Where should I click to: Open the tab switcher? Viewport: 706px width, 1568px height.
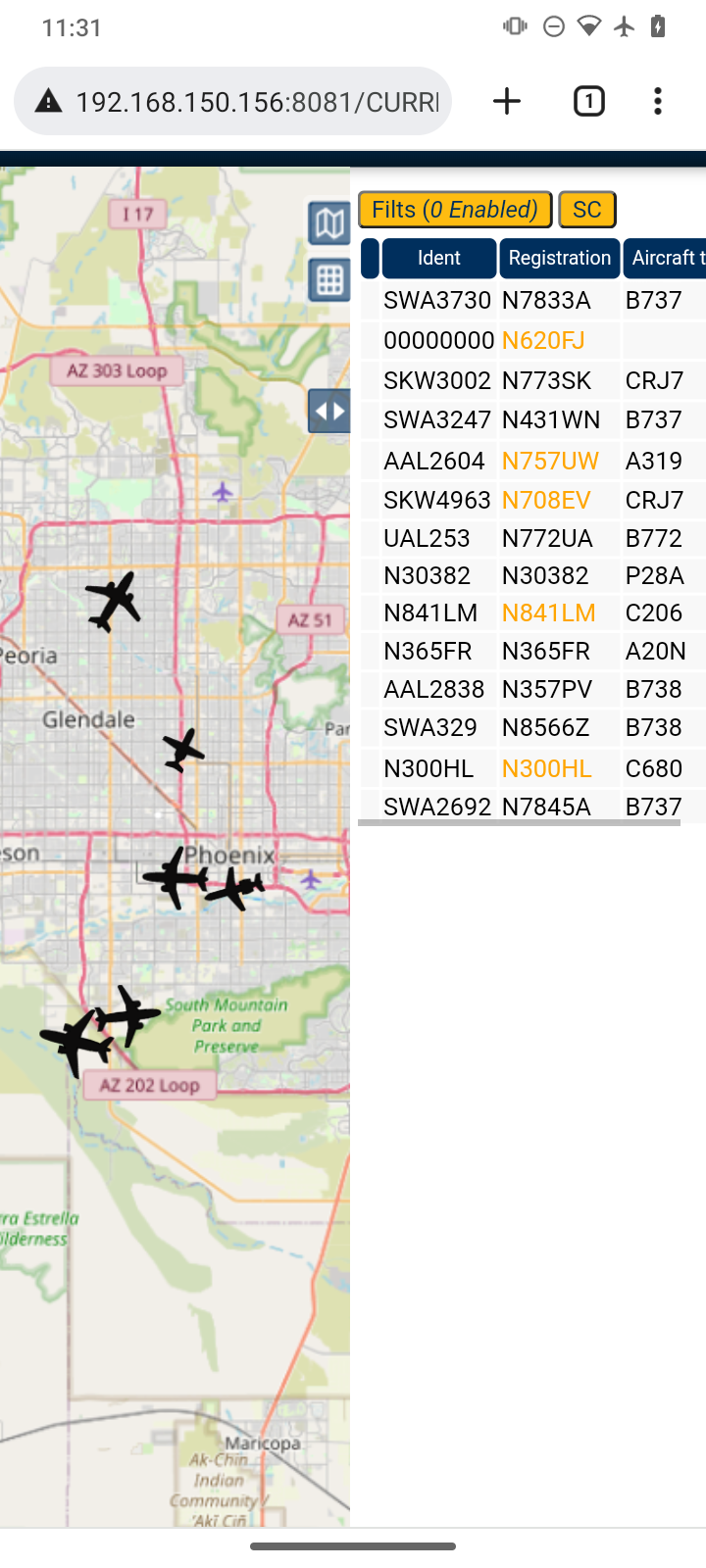click(x=588, y=101)
